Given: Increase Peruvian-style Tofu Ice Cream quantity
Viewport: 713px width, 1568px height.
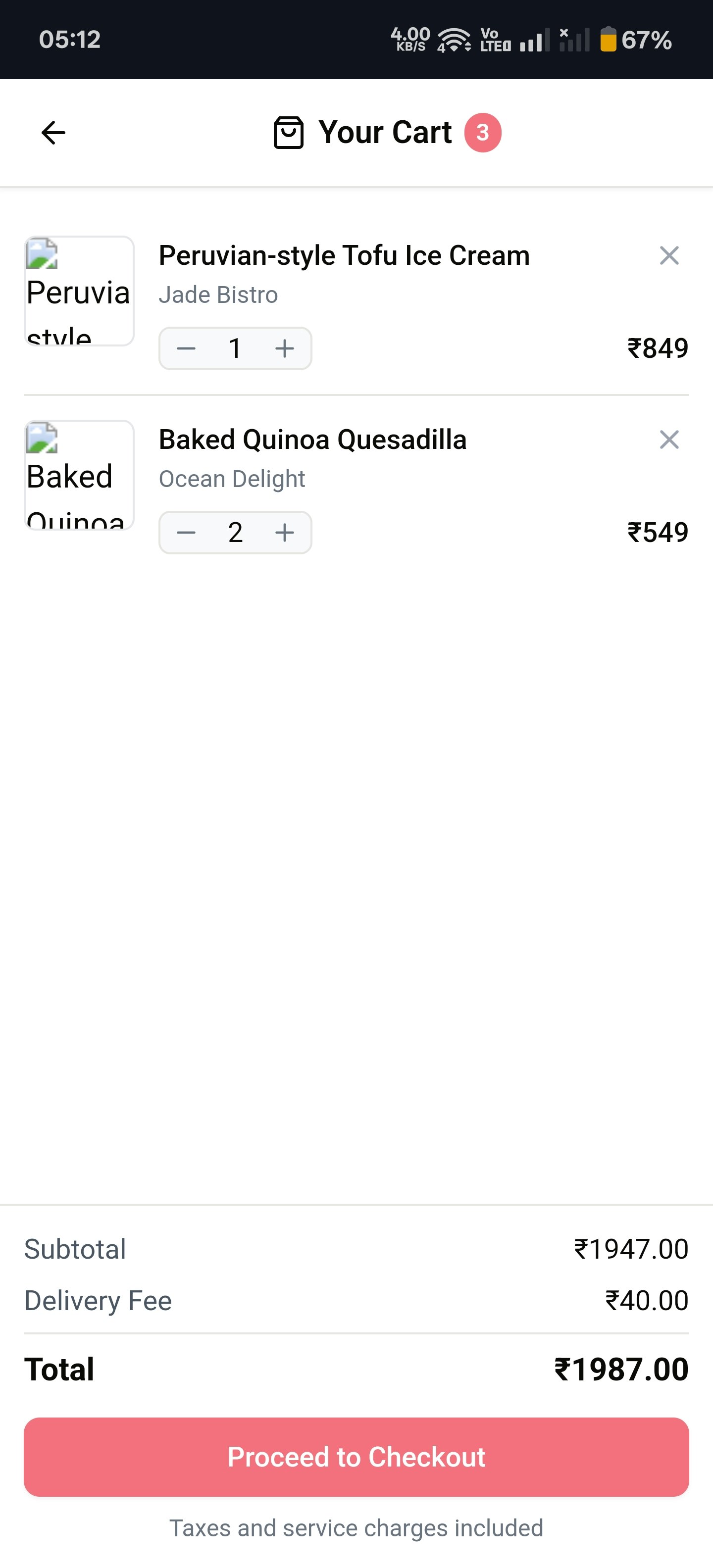Looking at the screenshot, I should point(284,349).
